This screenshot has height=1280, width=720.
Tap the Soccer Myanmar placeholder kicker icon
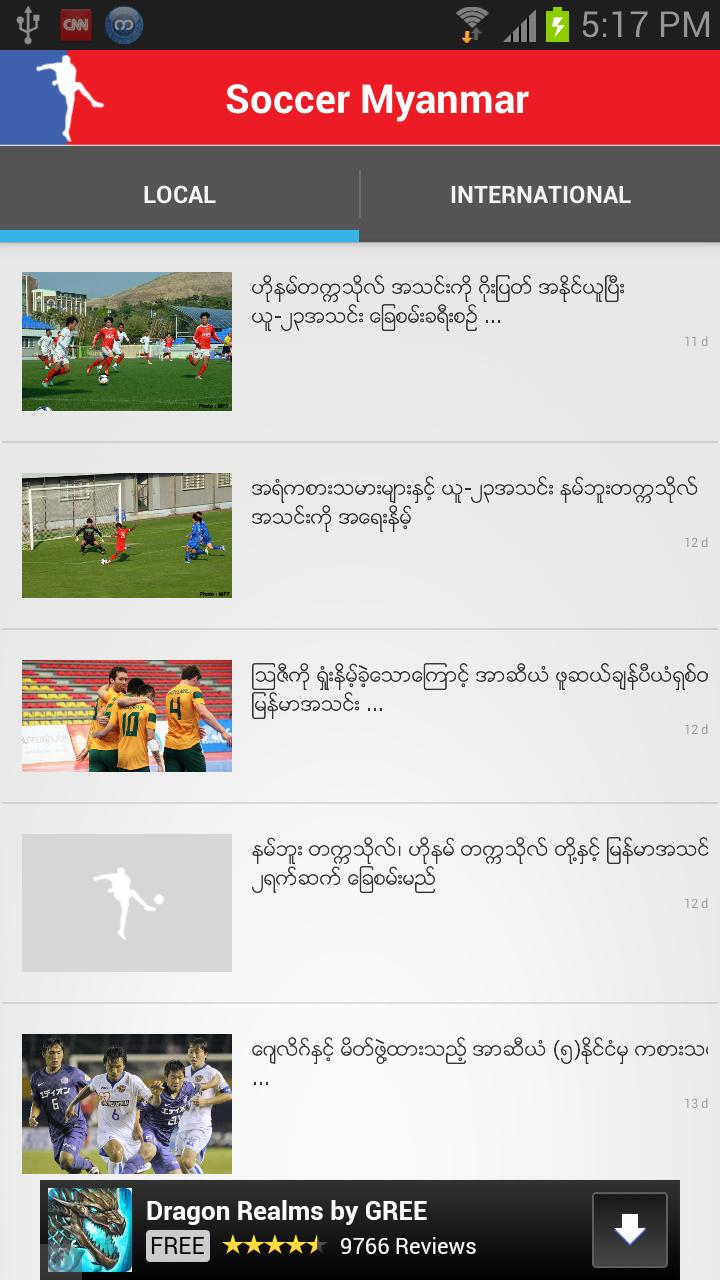(126, 902)
